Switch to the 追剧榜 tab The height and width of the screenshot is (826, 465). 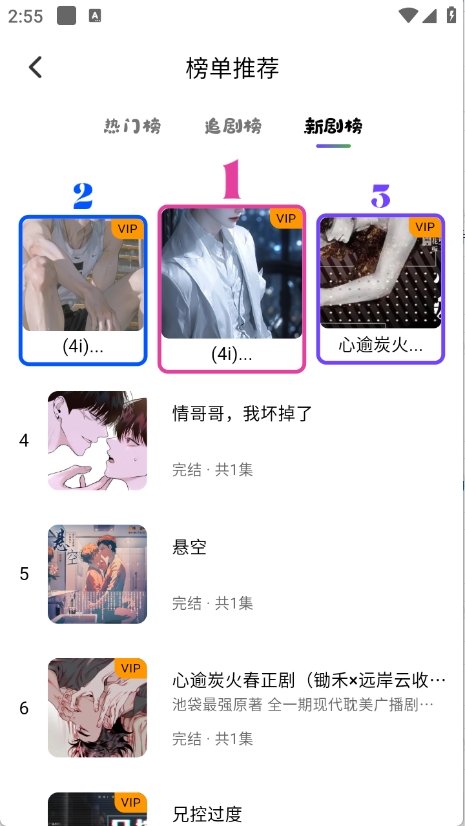coord(233,126)
